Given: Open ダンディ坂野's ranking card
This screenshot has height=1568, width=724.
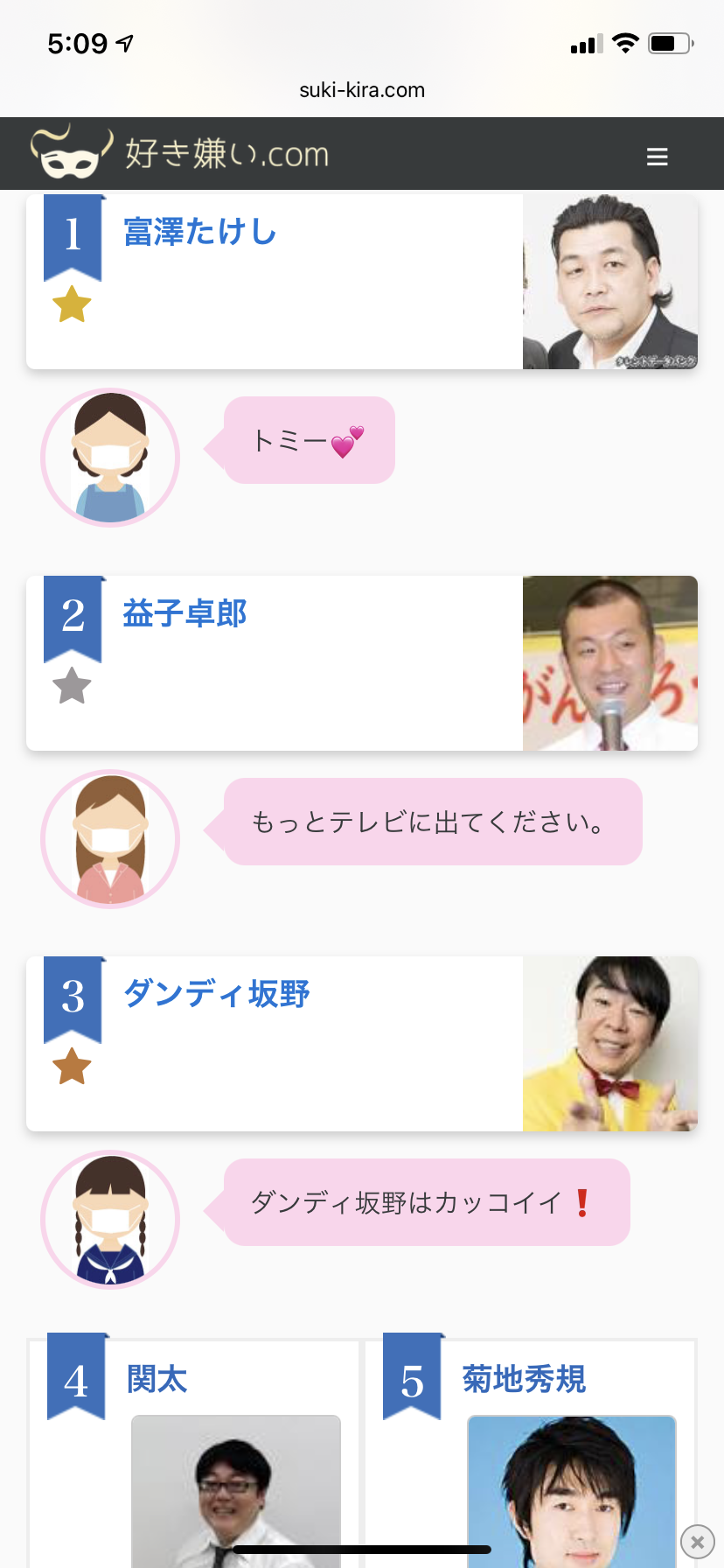Looking at the screenshot, I should pyautogui.click(x=362, y=1044).
